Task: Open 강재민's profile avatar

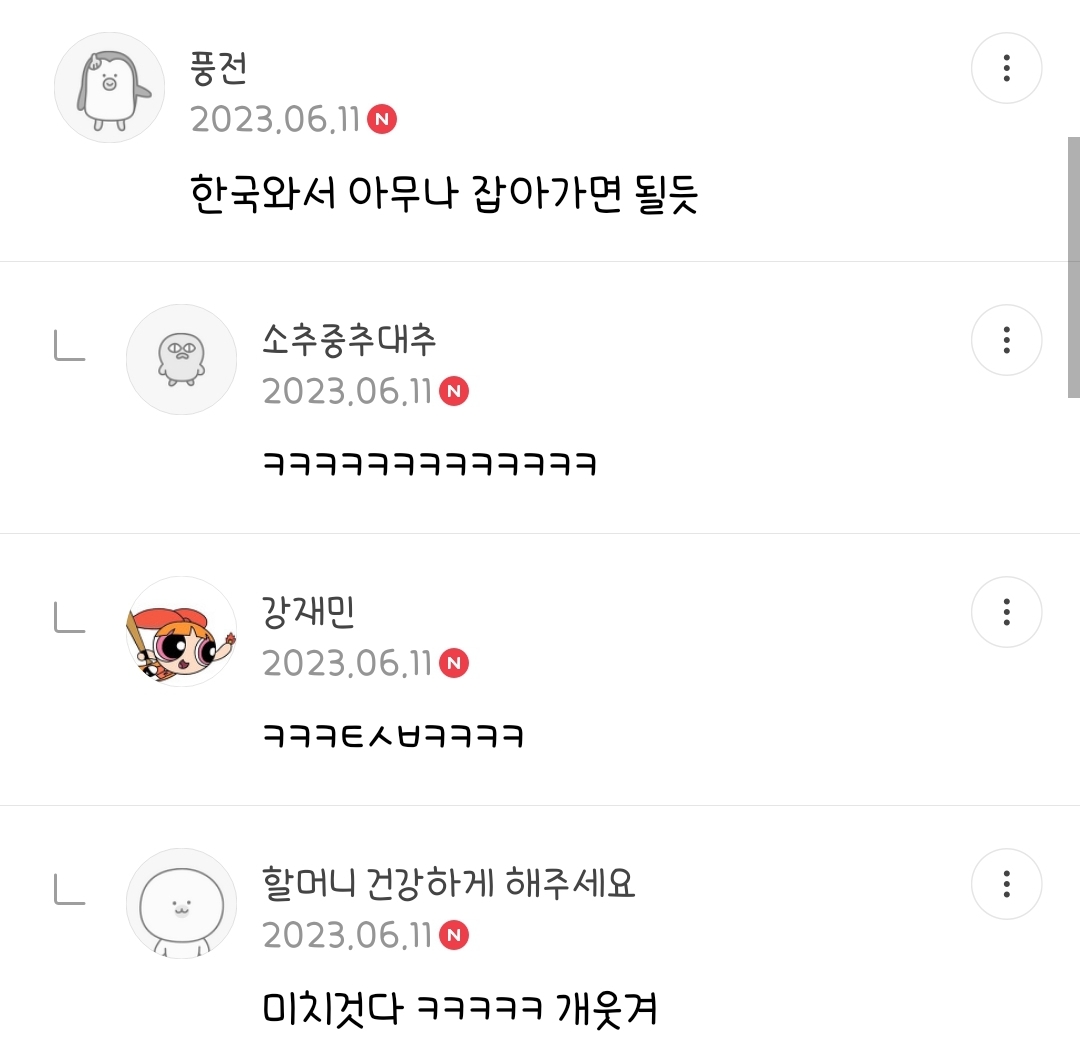Action: pyautogui.click(x=181, y=632)
